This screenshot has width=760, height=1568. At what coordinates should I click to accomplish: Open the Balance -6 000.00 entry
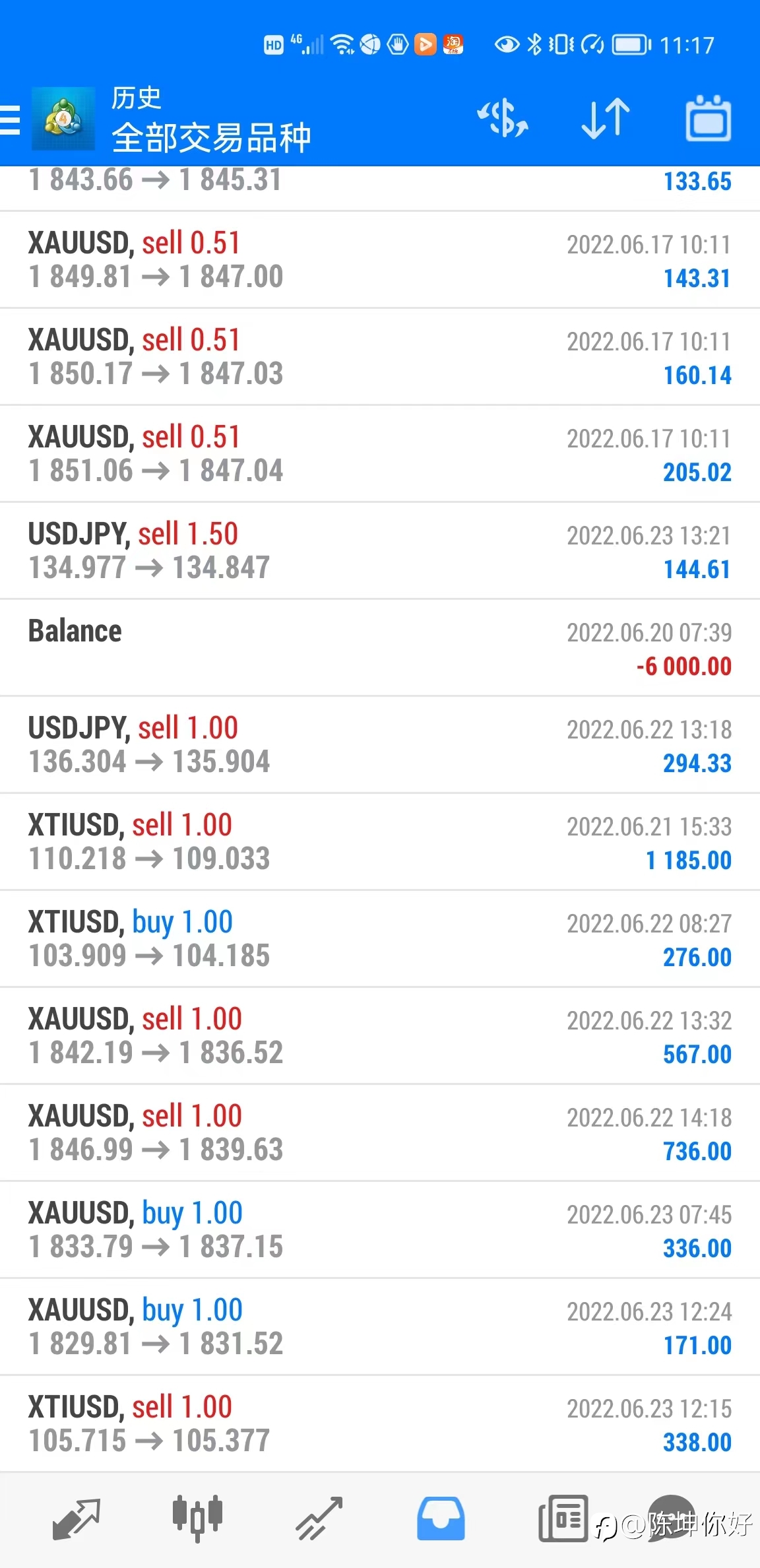(x=380, y=648)
